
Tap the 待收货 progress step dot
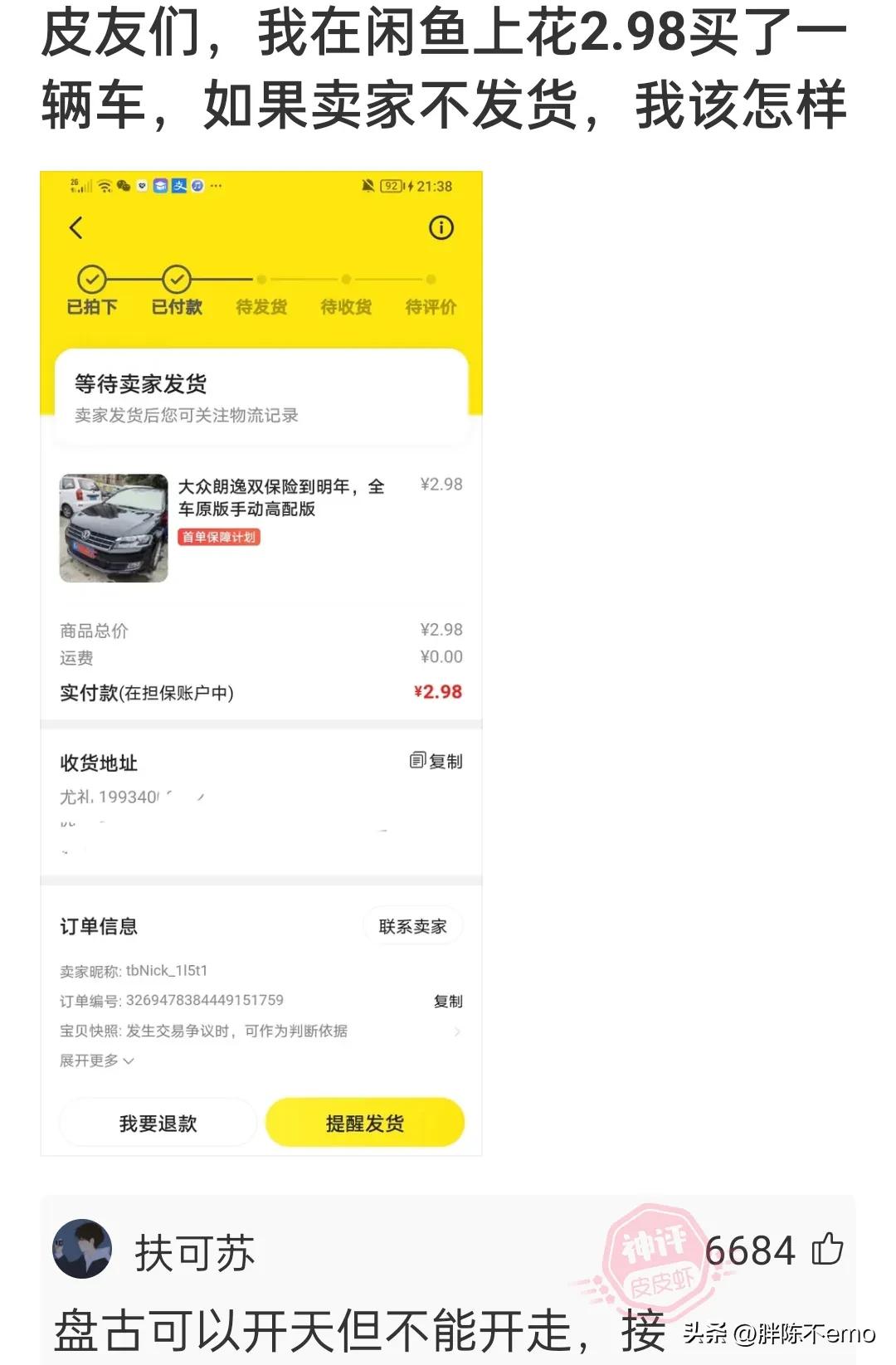346,280
